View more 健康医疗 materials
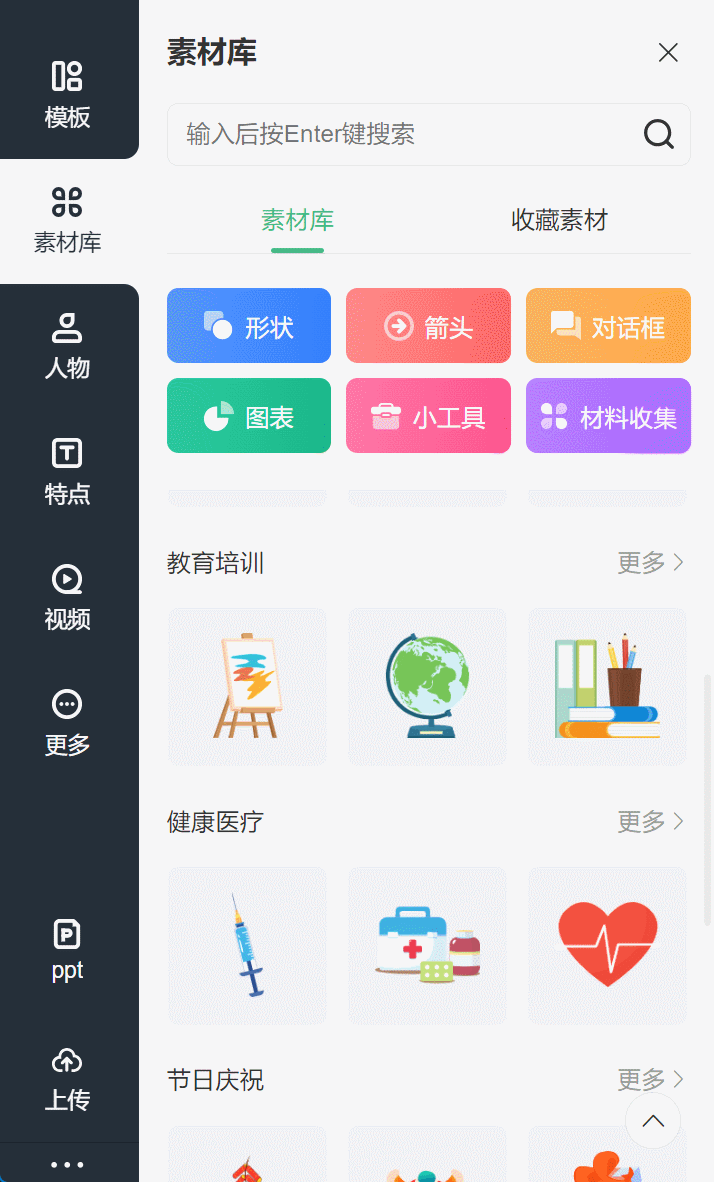714x1182 pixels. 650,821
